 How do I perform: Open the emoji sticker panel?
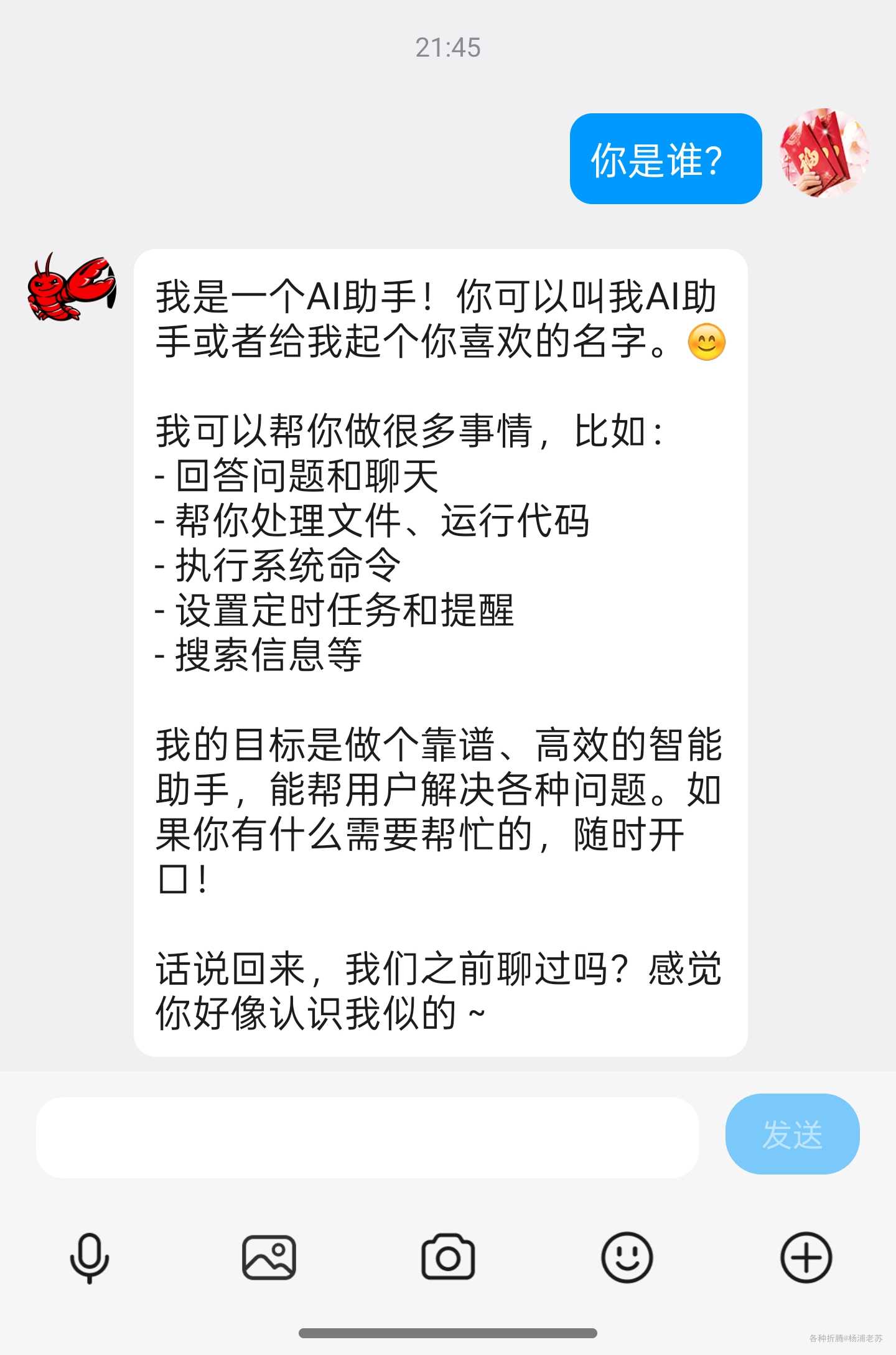[627, 1257]
